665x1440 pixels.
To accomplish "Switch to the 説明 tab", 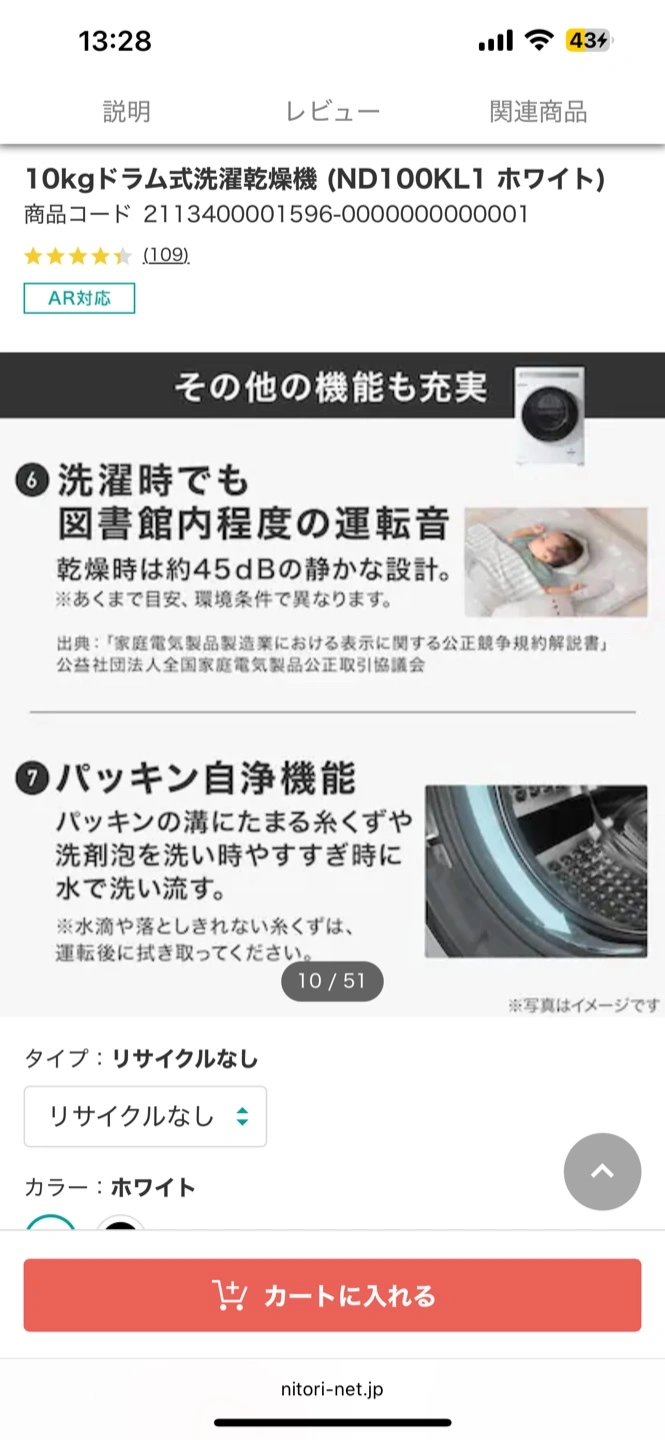I will pos(127,111).
